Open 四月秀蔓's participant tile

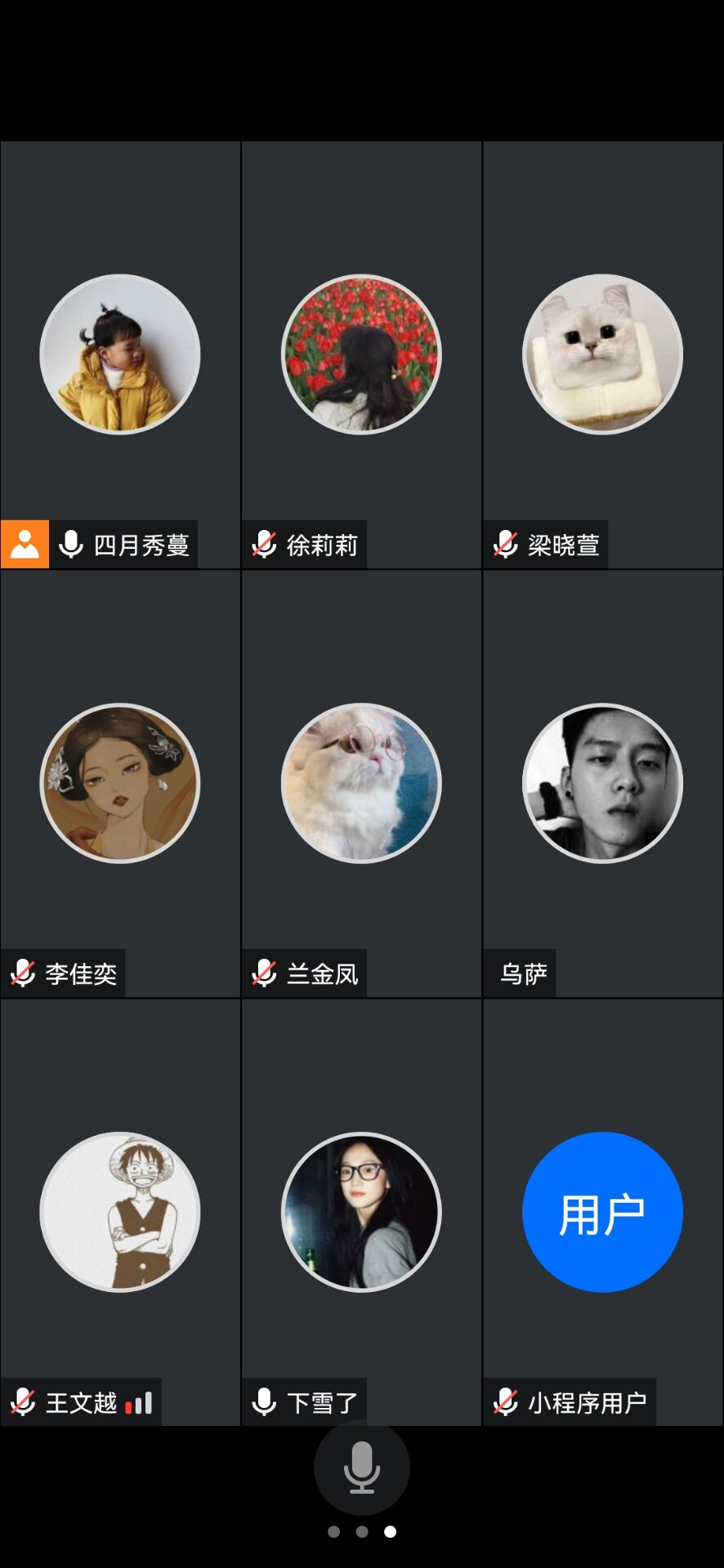tap(120, 354)
